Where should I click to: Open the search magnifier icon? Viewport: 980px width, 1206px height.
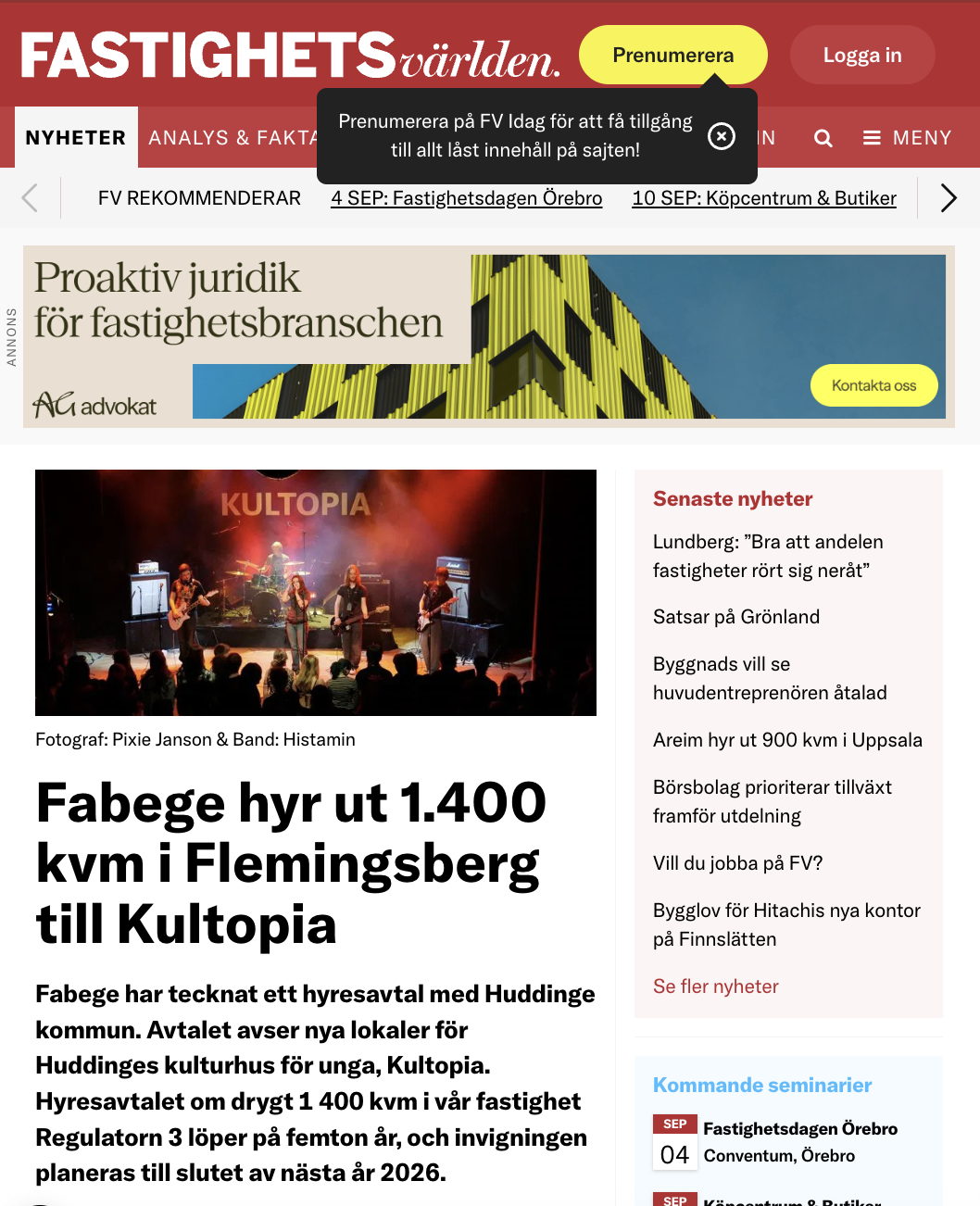tap(823, 138)
